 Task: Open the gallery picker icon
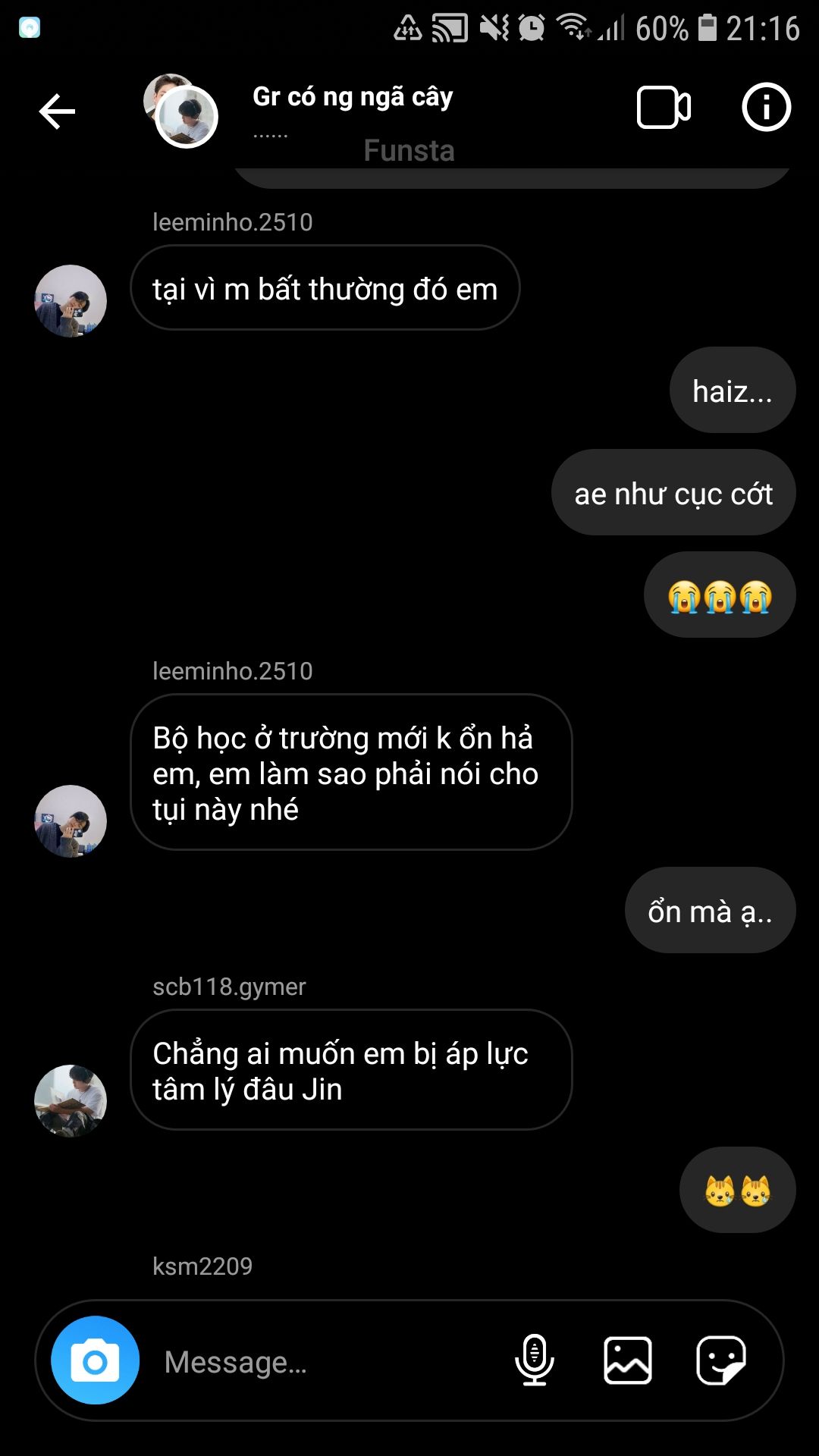click(x=628, y=1360)
